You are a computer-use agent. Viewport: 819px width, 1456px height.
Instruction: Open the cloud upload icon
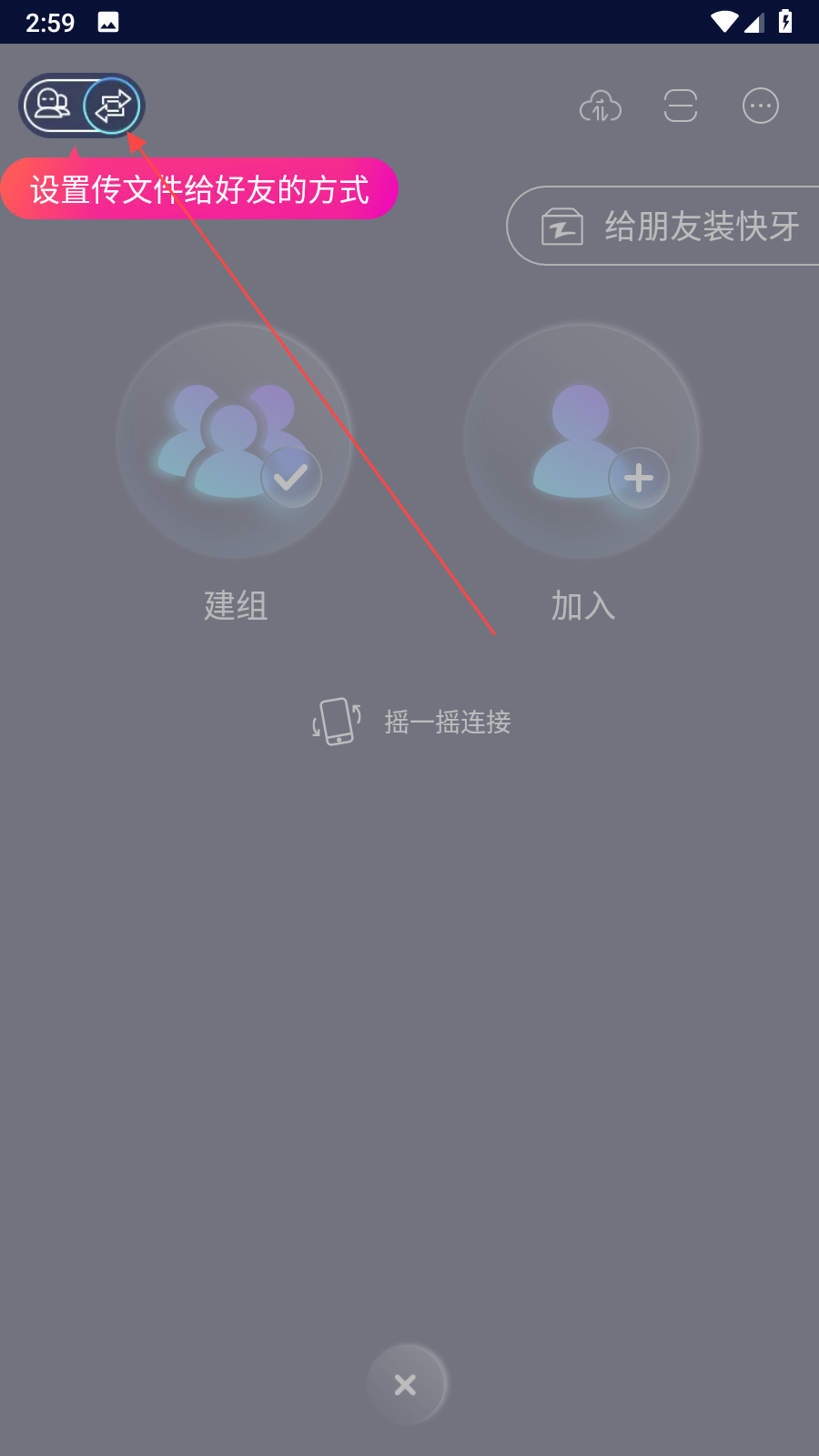tap(601, 106)
